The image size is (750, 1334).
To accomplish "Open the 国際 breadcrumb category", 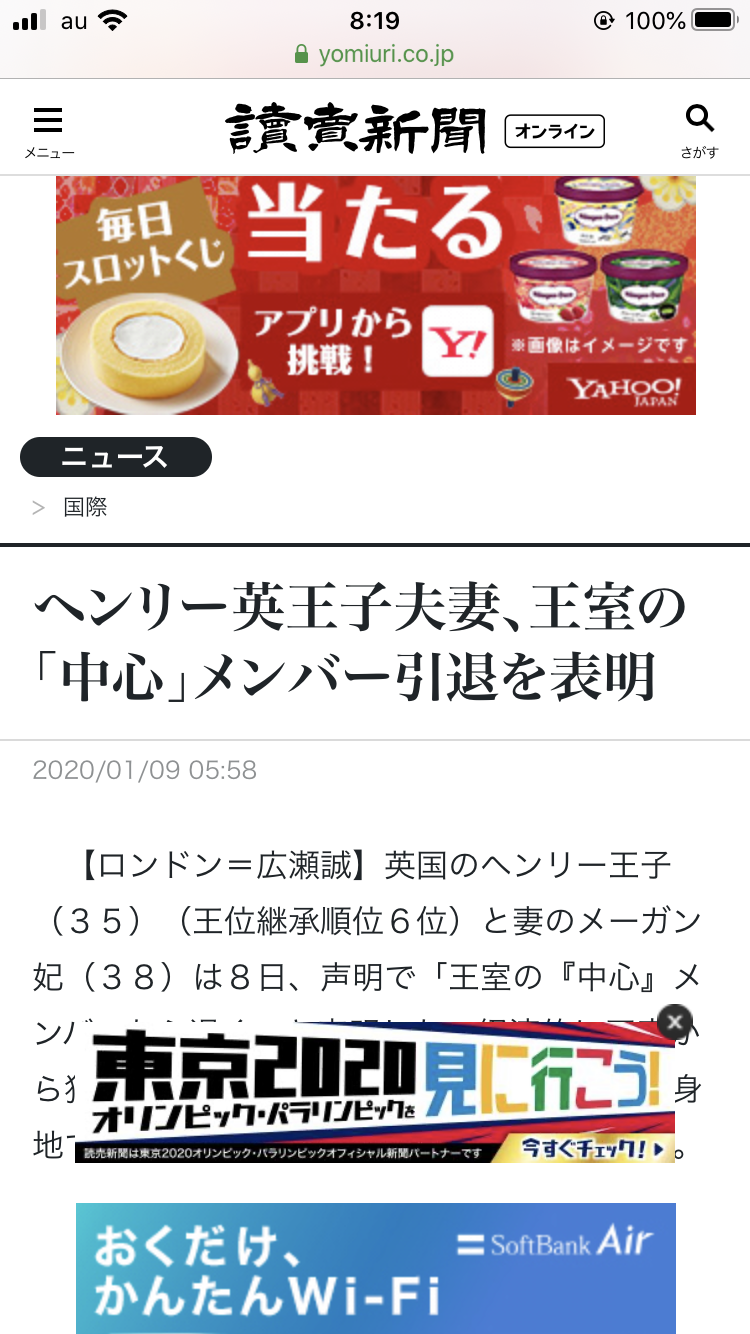I will pos(85,507).
